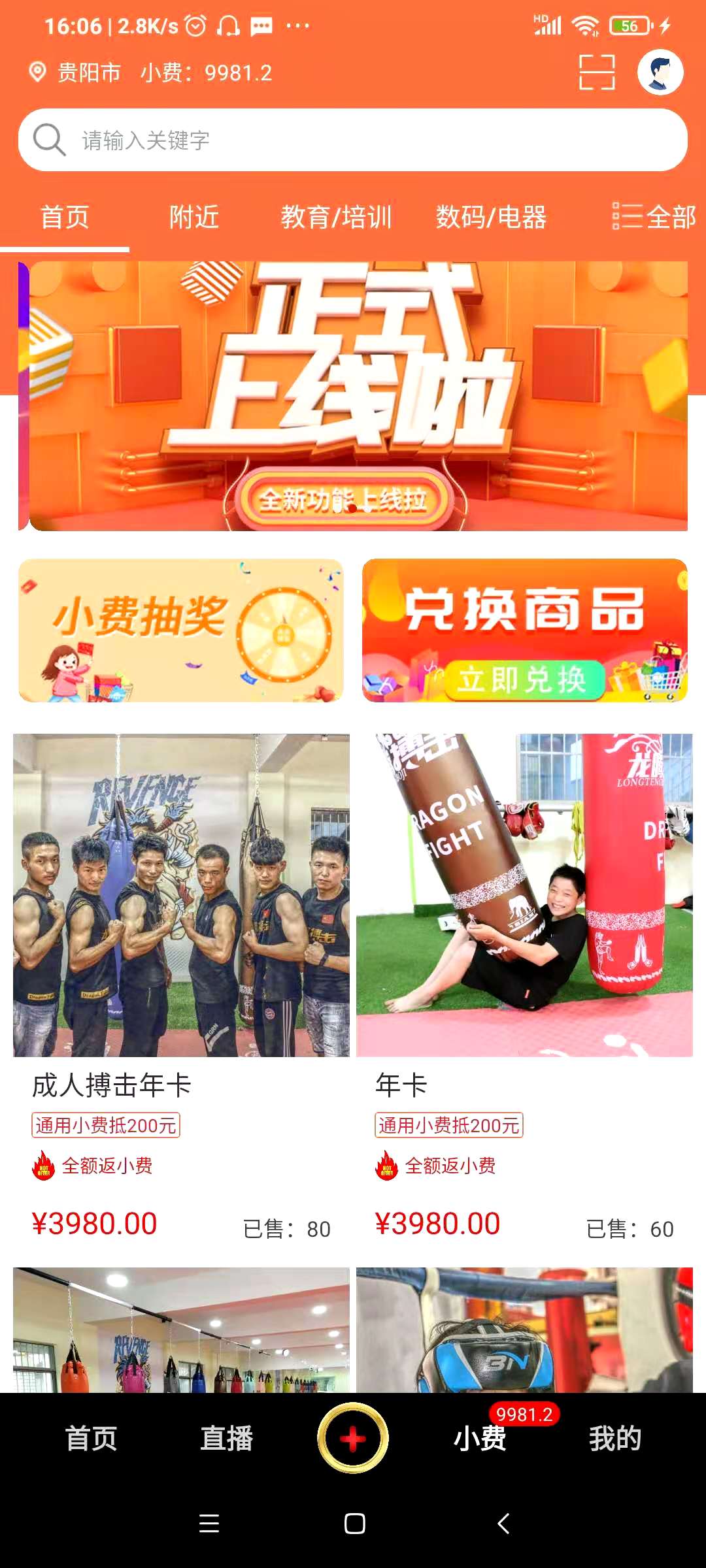Tap the red plus publish button
The width and height of the screenshot is (706, 1568).
click(x=353, y=1439)
